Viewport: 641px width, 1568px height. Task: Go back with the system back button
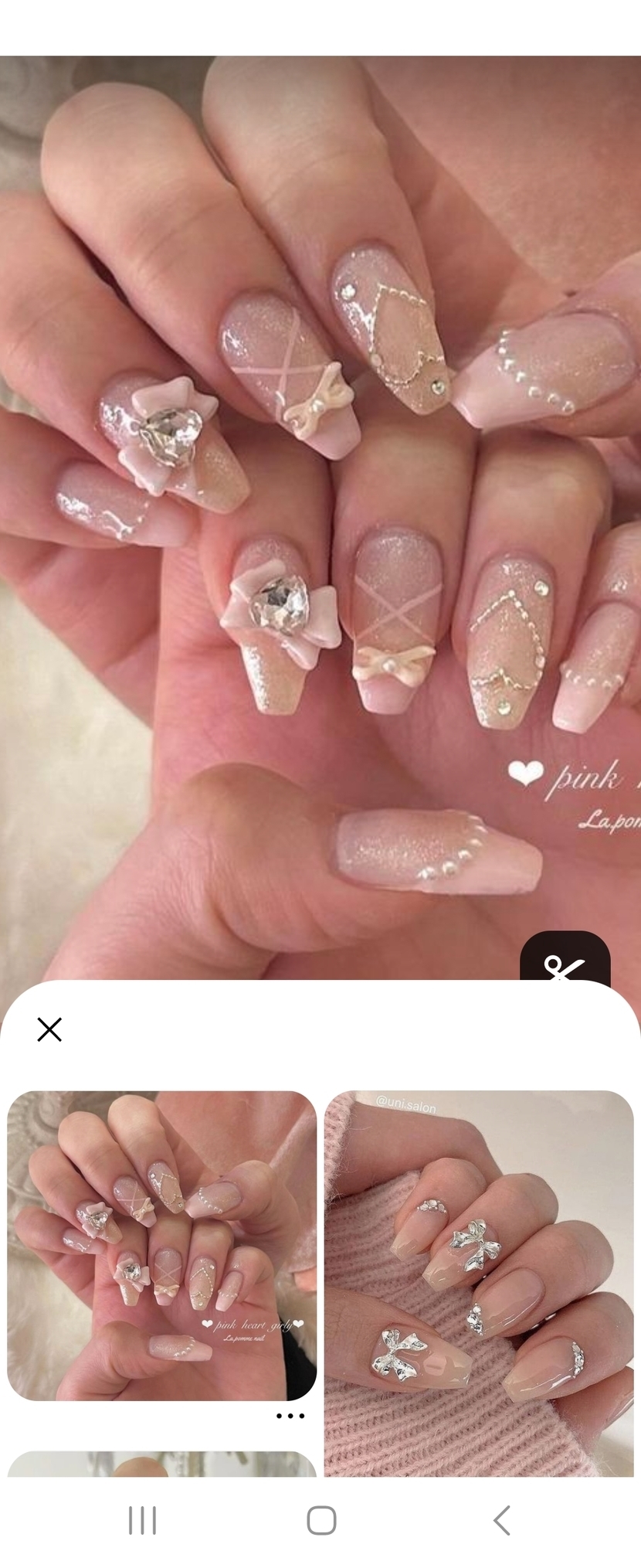tap(501, 1520)
